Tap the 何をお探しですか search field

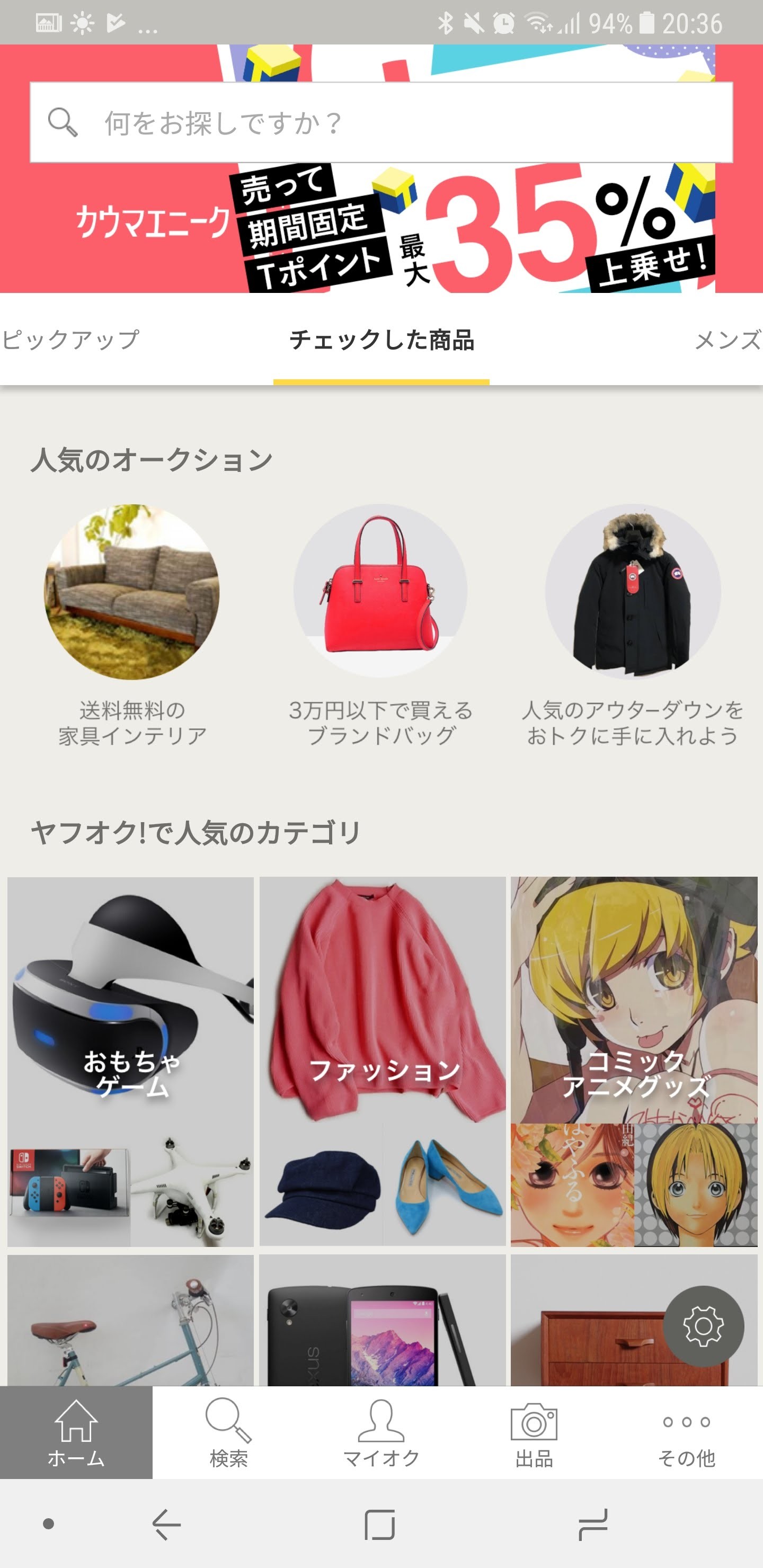pyautogui.click(x=381, y=122)
